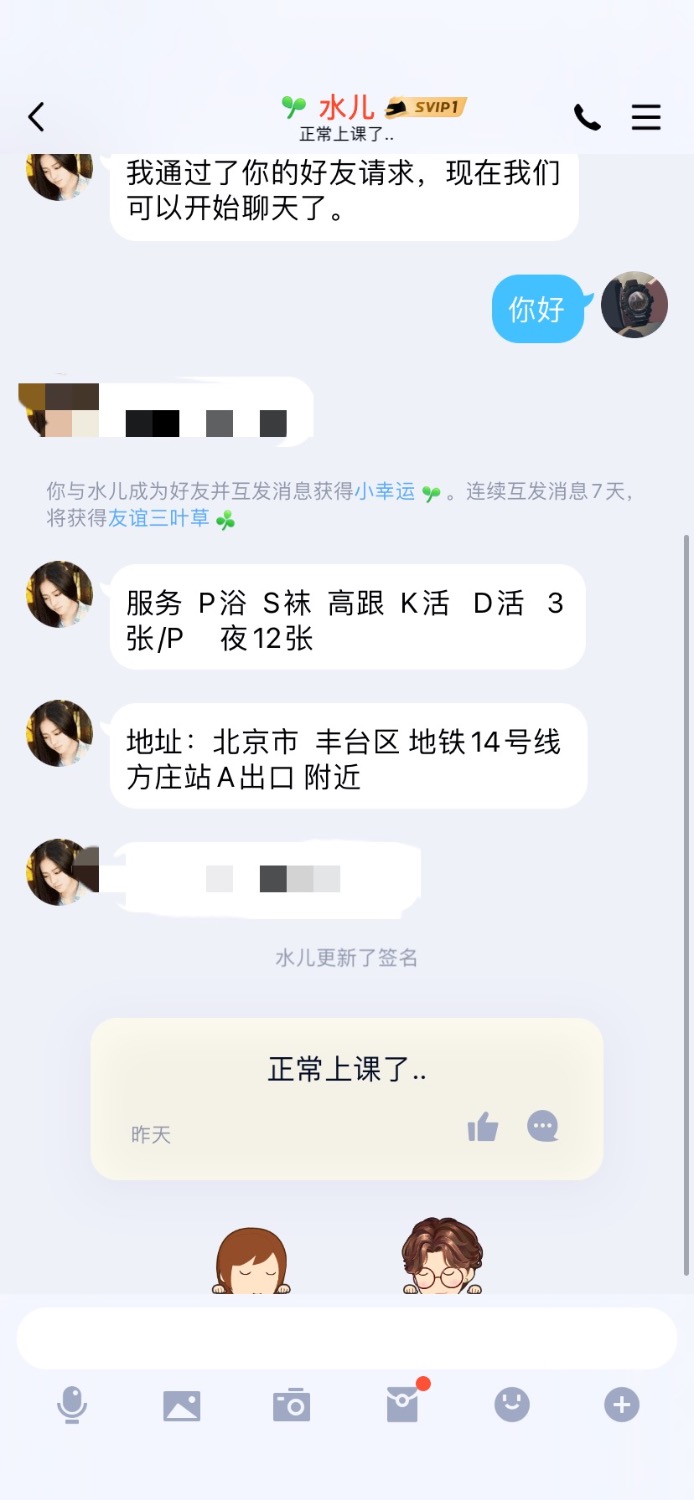
Task: Tap the microphone for voice message
Action: tap(72, 1405)
